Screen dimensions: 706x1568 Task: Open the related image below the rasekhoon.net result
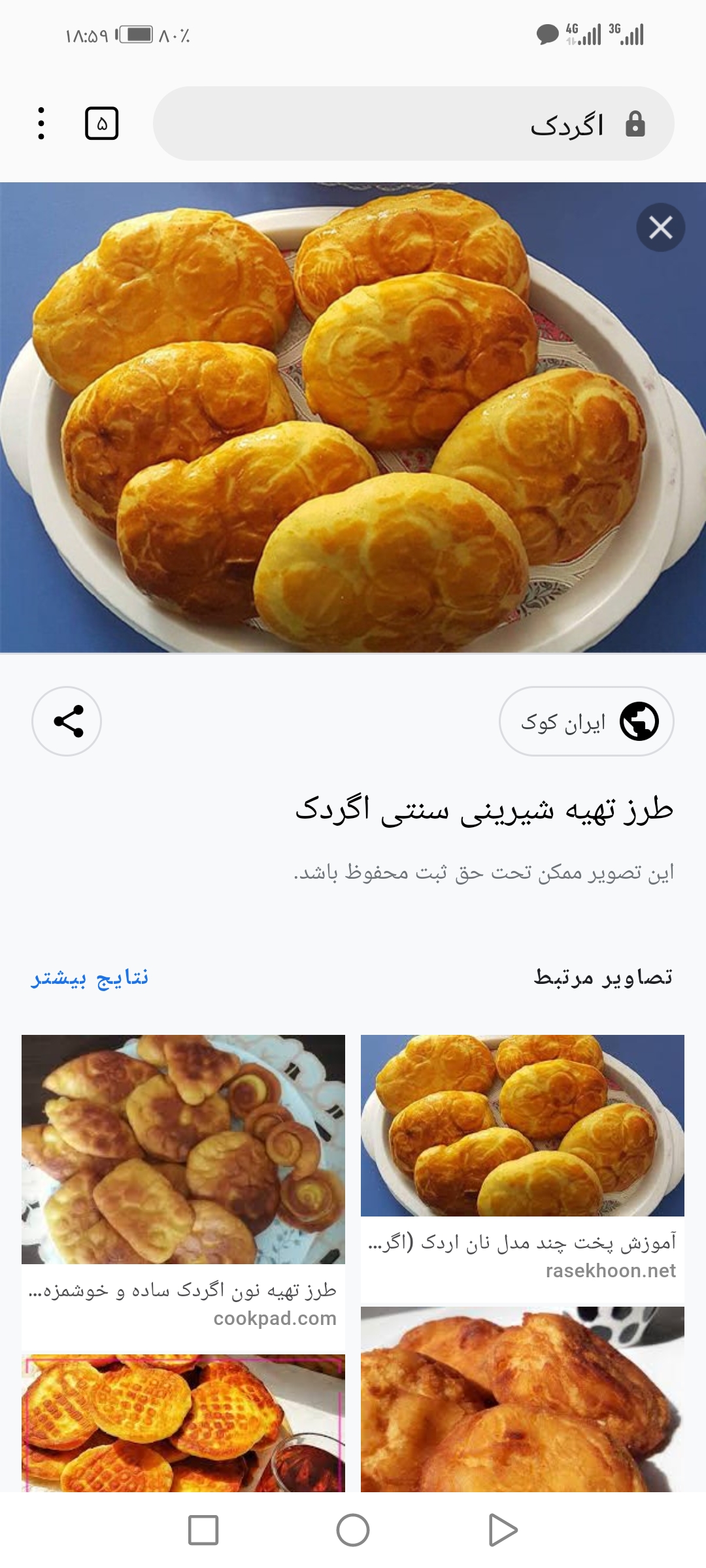(522, 1398)
